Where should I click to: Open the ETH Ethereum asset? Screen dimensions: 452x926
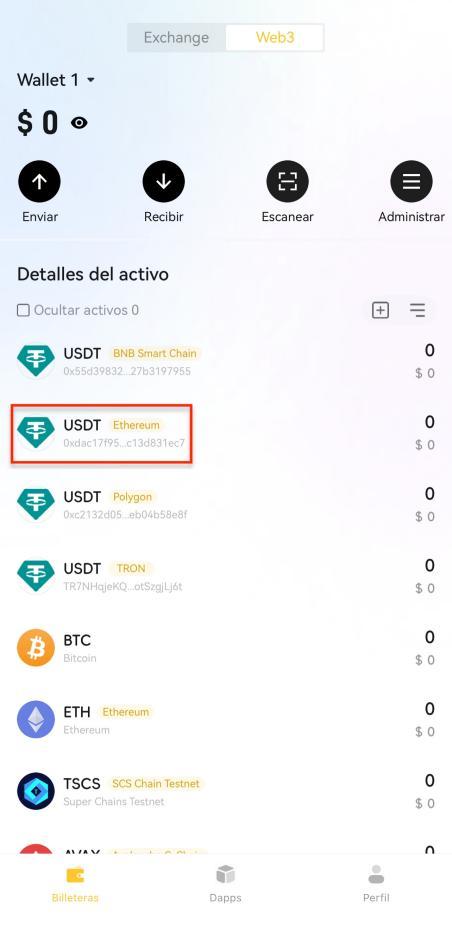[226, 719]
